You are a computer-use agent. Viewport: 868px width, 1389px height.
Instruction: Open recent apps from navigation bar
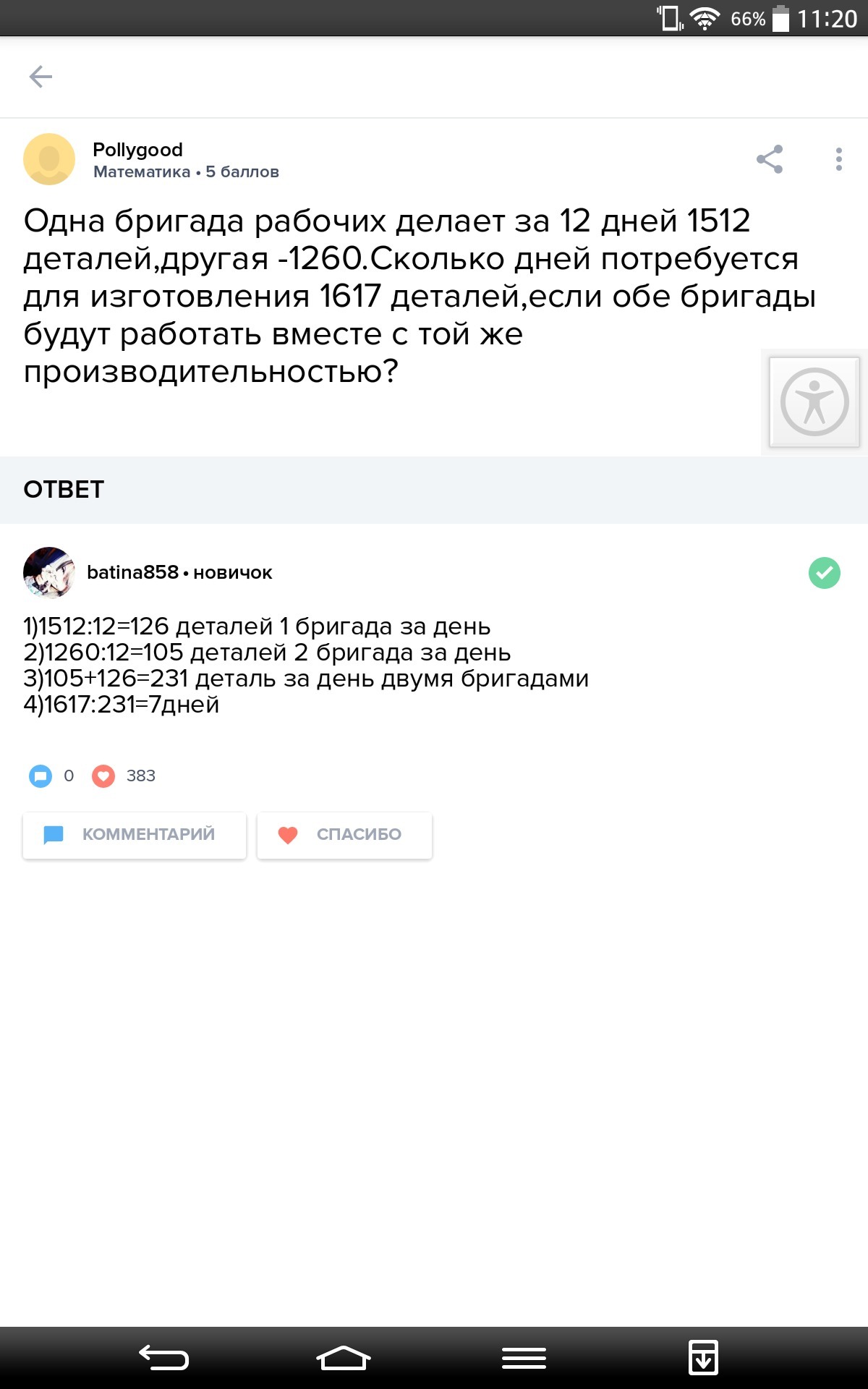pyautogui.click(x=524, y=1358)
